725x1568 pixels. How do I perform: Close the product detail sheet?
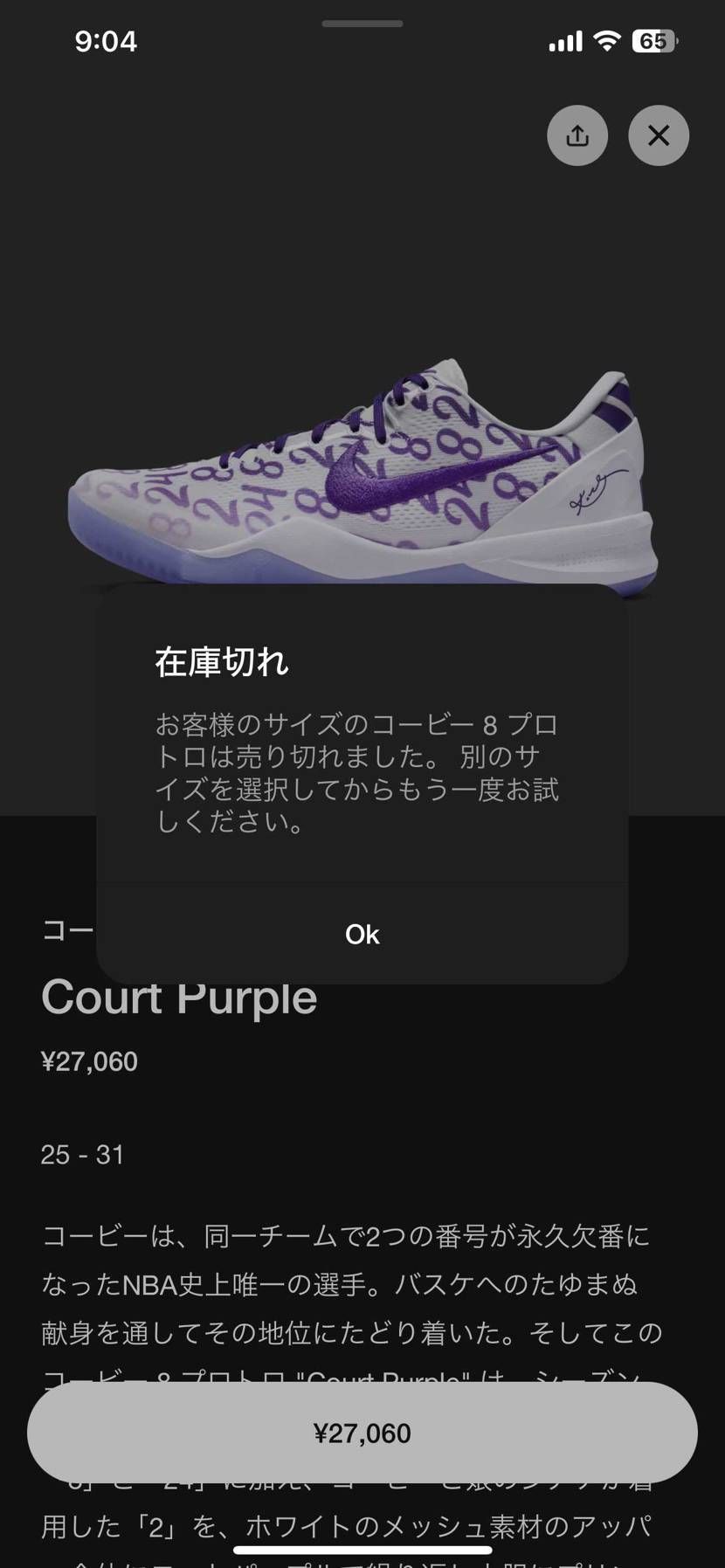click(x=659, y=135)
